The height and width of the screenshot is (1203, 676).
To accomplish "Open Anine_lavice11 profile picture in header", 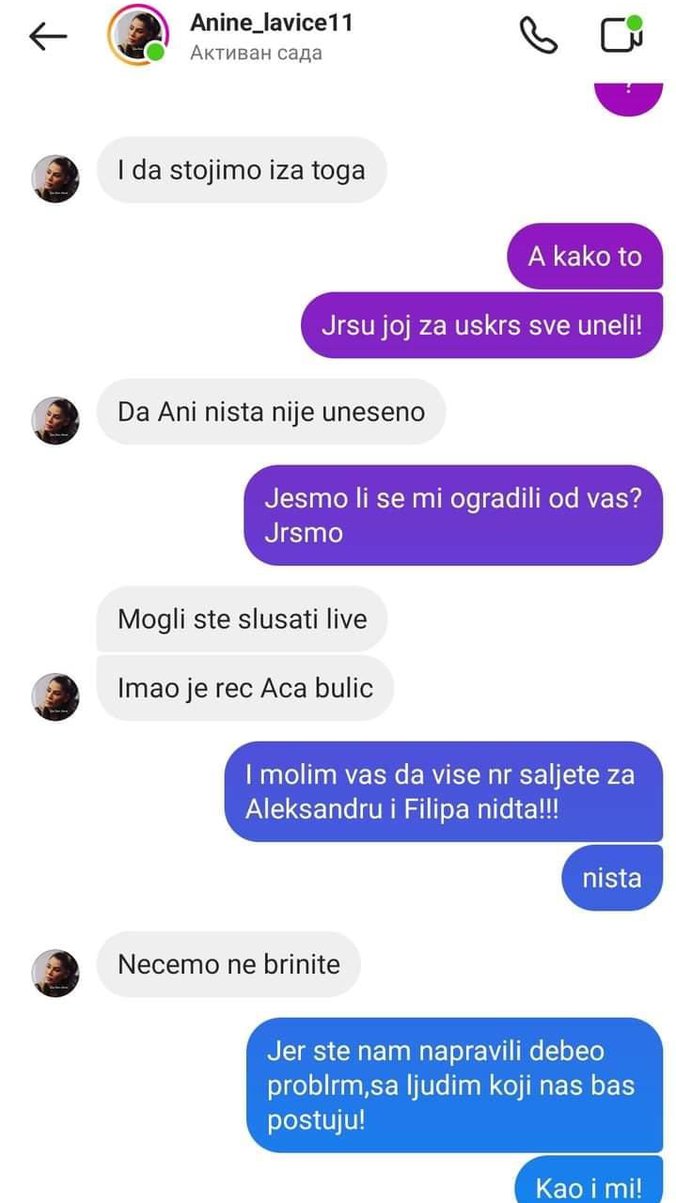I will point(137,36).
